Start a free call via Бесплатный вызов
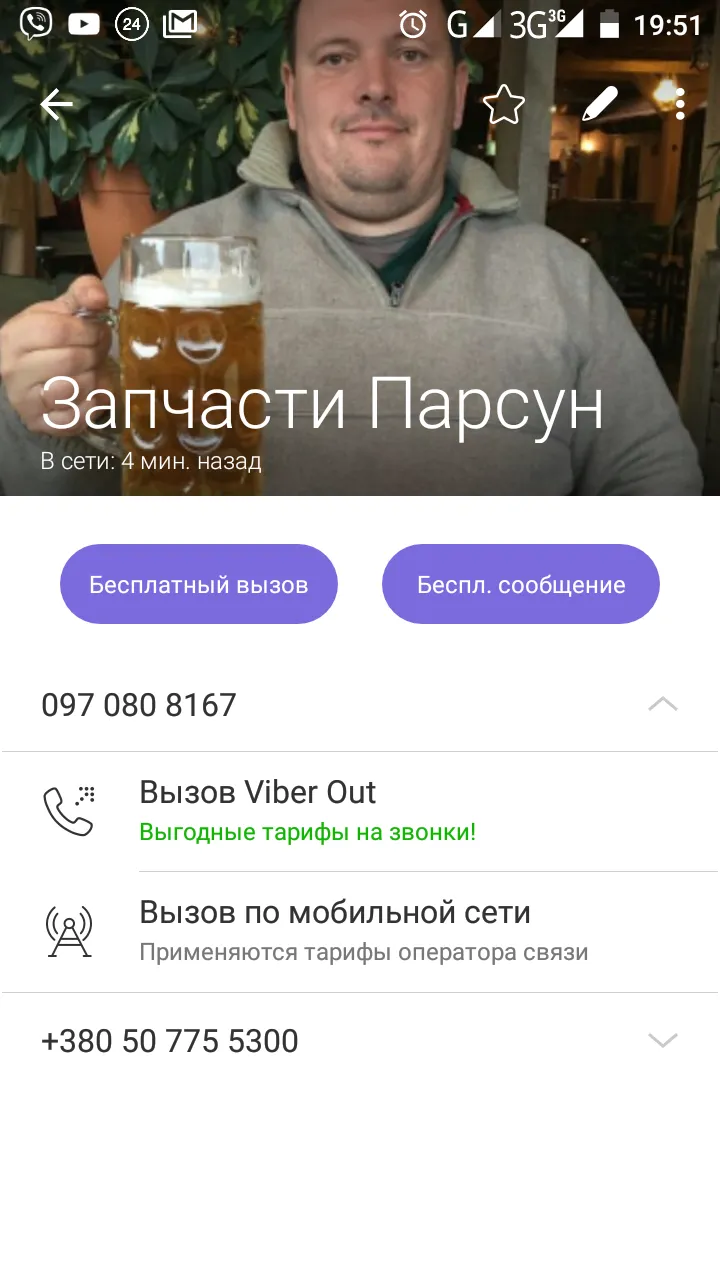 click(x=199, y=584)
